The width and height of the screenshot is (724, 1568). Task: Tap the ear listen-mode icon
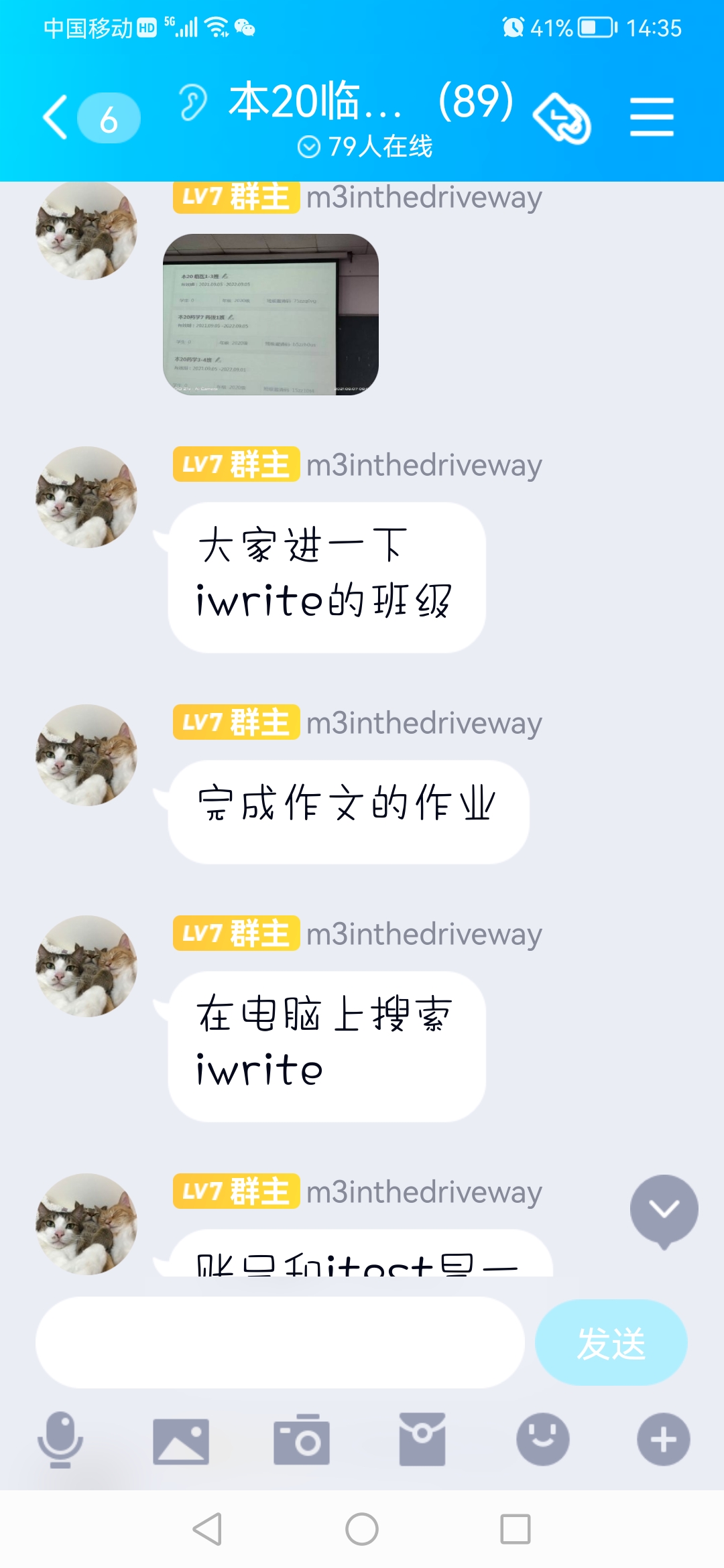click(x=193, y=103)
